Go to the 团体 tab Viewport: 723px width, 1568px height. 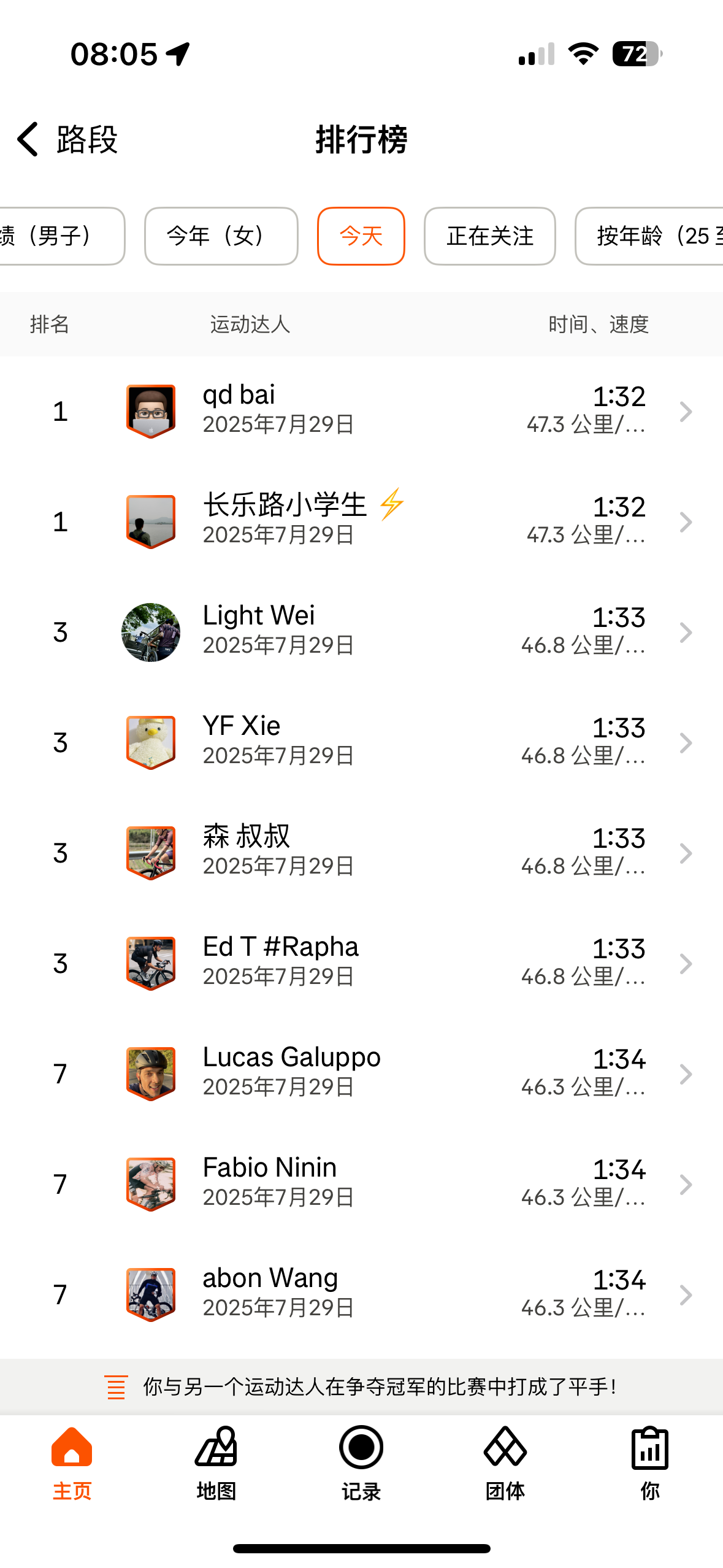tap(505, 1463)
